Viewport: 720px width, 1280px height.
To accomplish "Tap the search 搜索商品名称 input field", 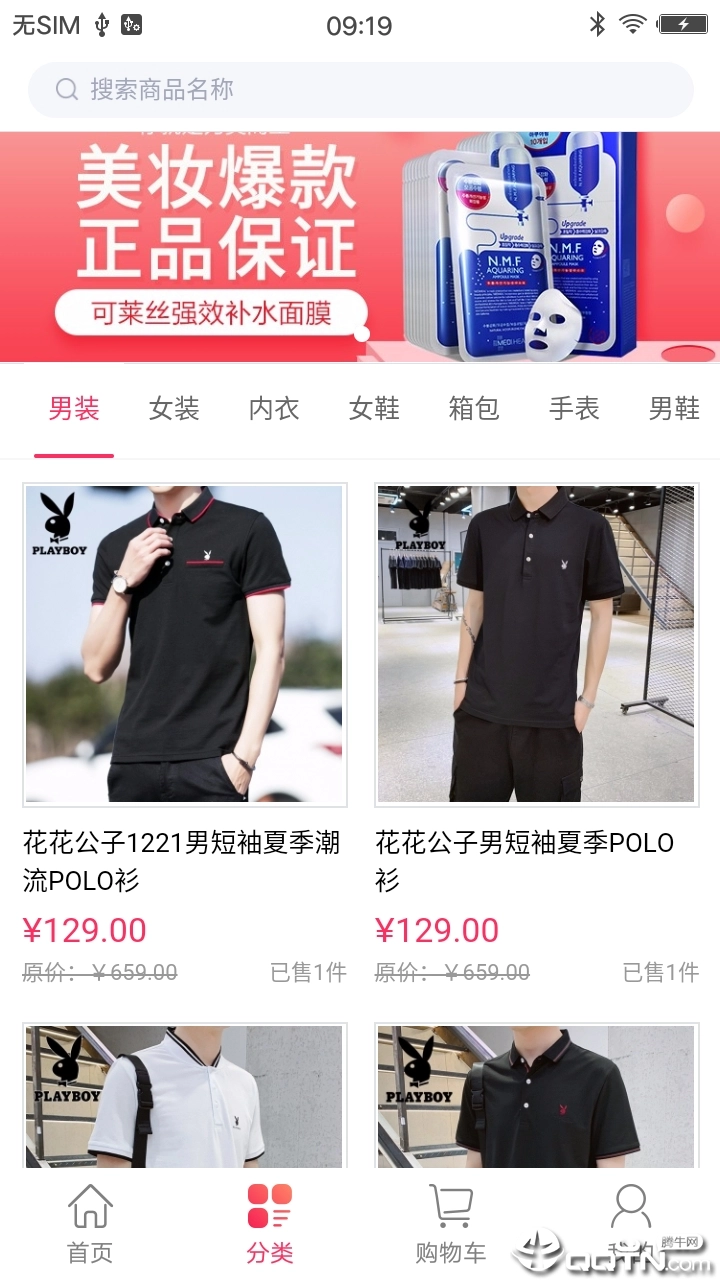I will (360, 89).
